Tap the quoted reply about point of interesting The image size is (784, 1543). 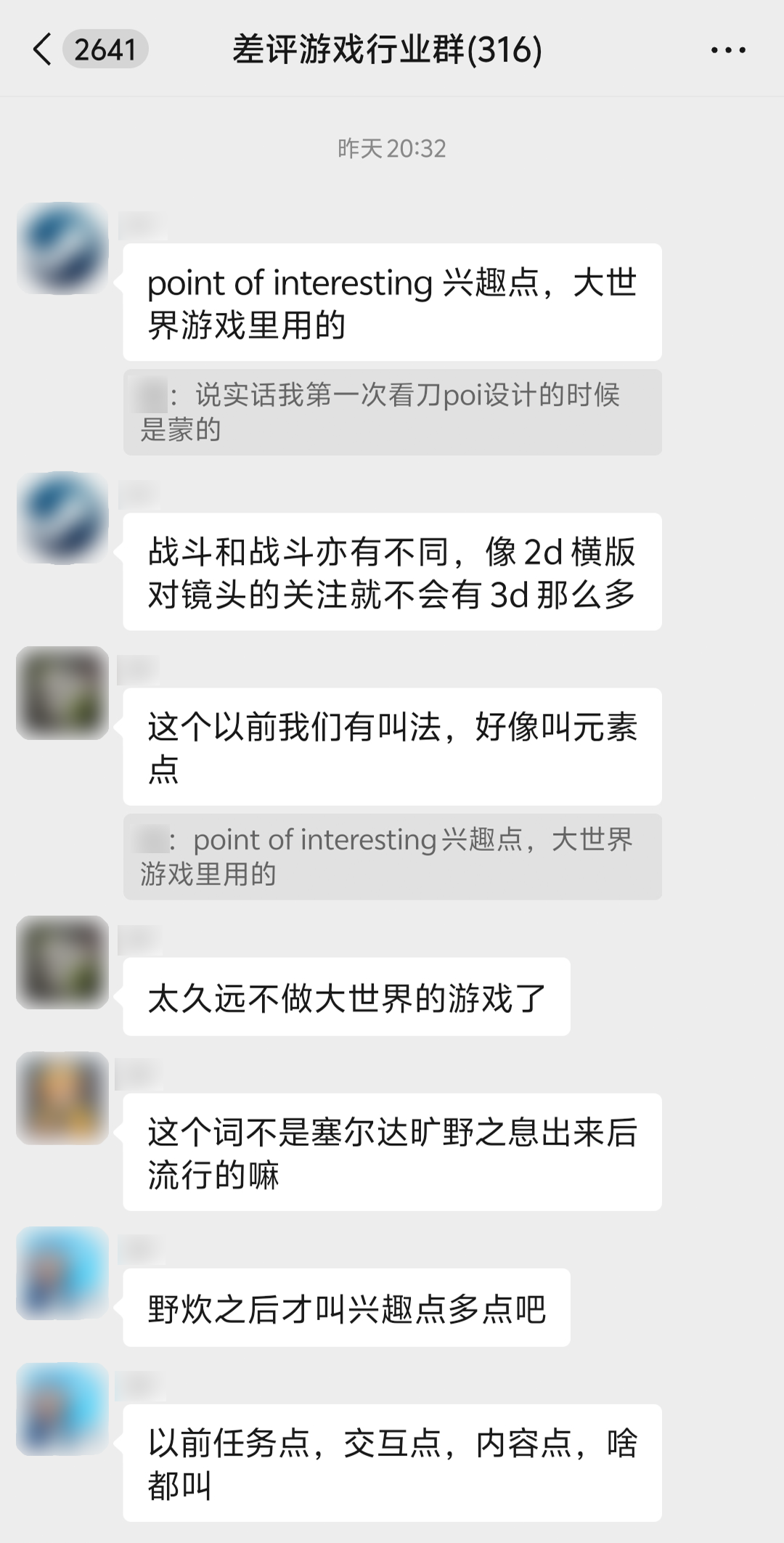coord(392,856)
